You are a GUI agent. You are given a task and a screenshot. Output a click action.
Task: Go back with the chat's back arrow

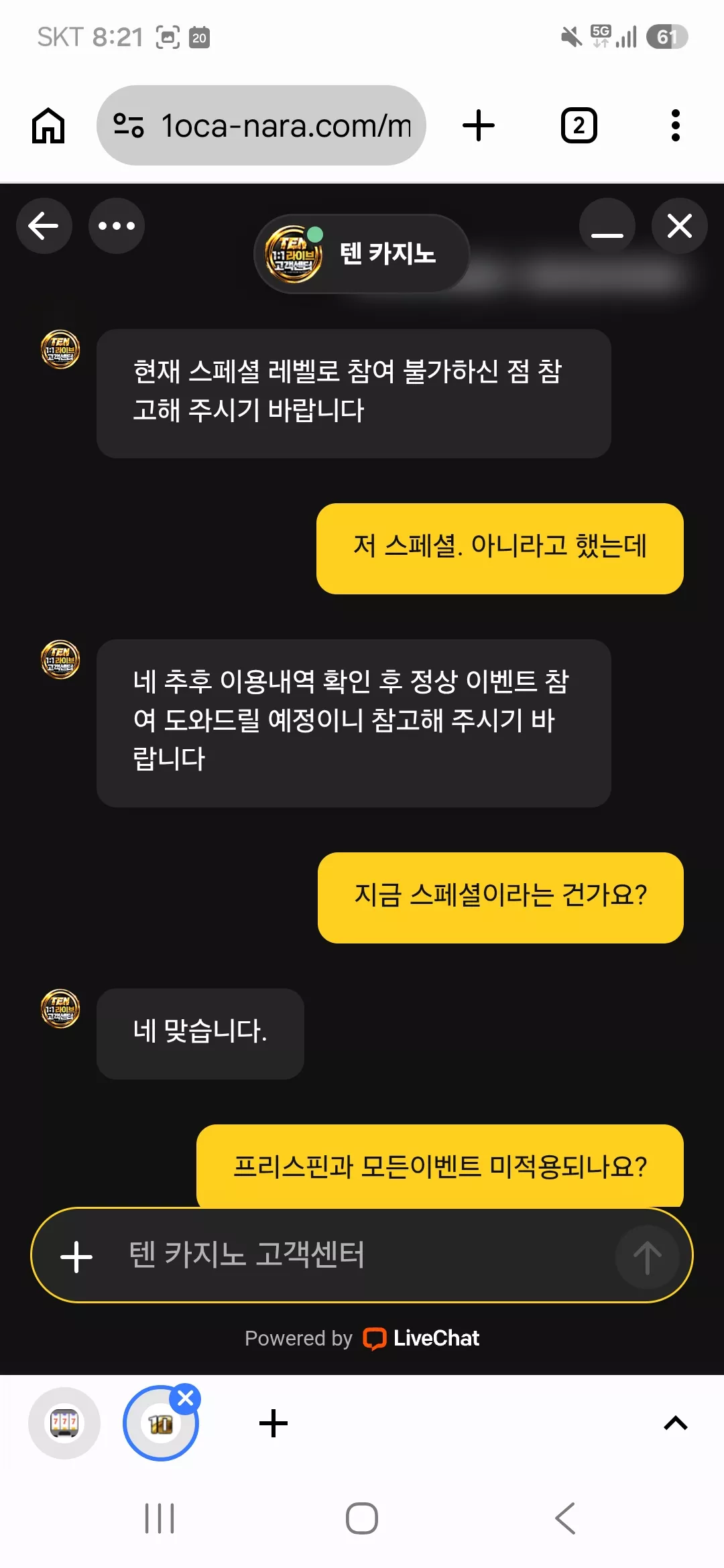[x=44, y=226]
